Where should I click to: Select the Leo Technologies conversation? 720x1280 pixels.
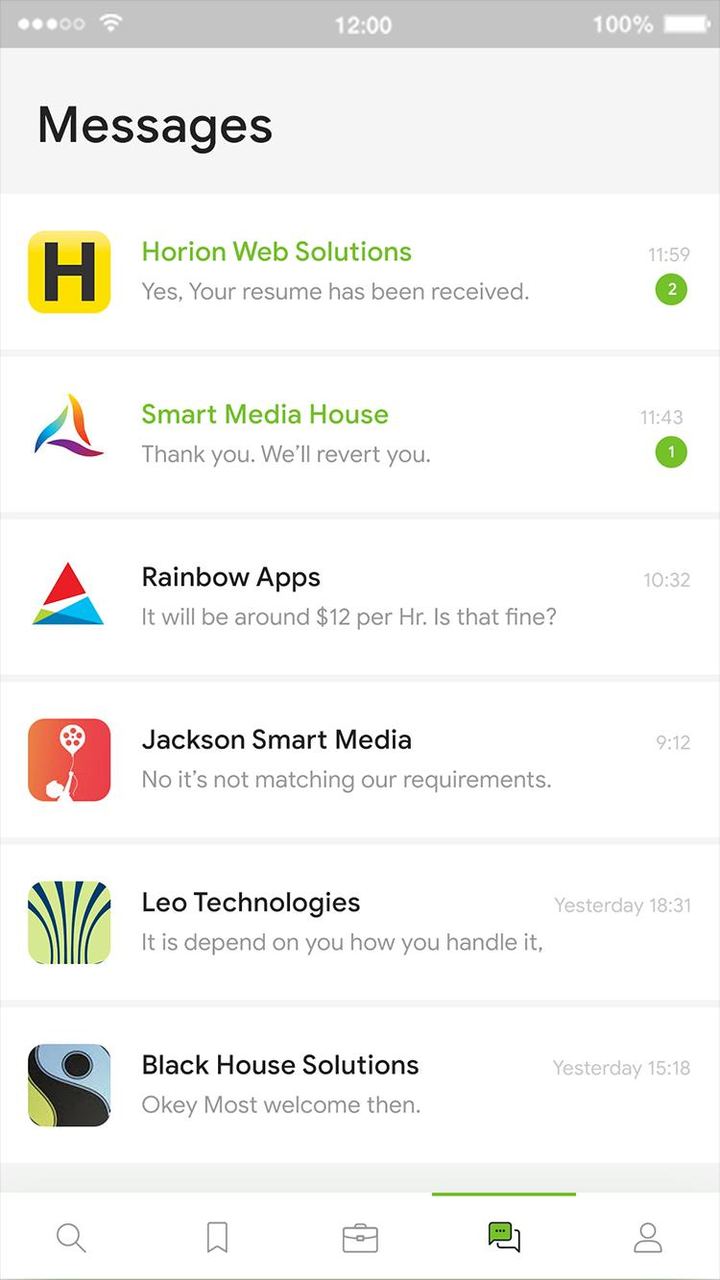[360, 922]
